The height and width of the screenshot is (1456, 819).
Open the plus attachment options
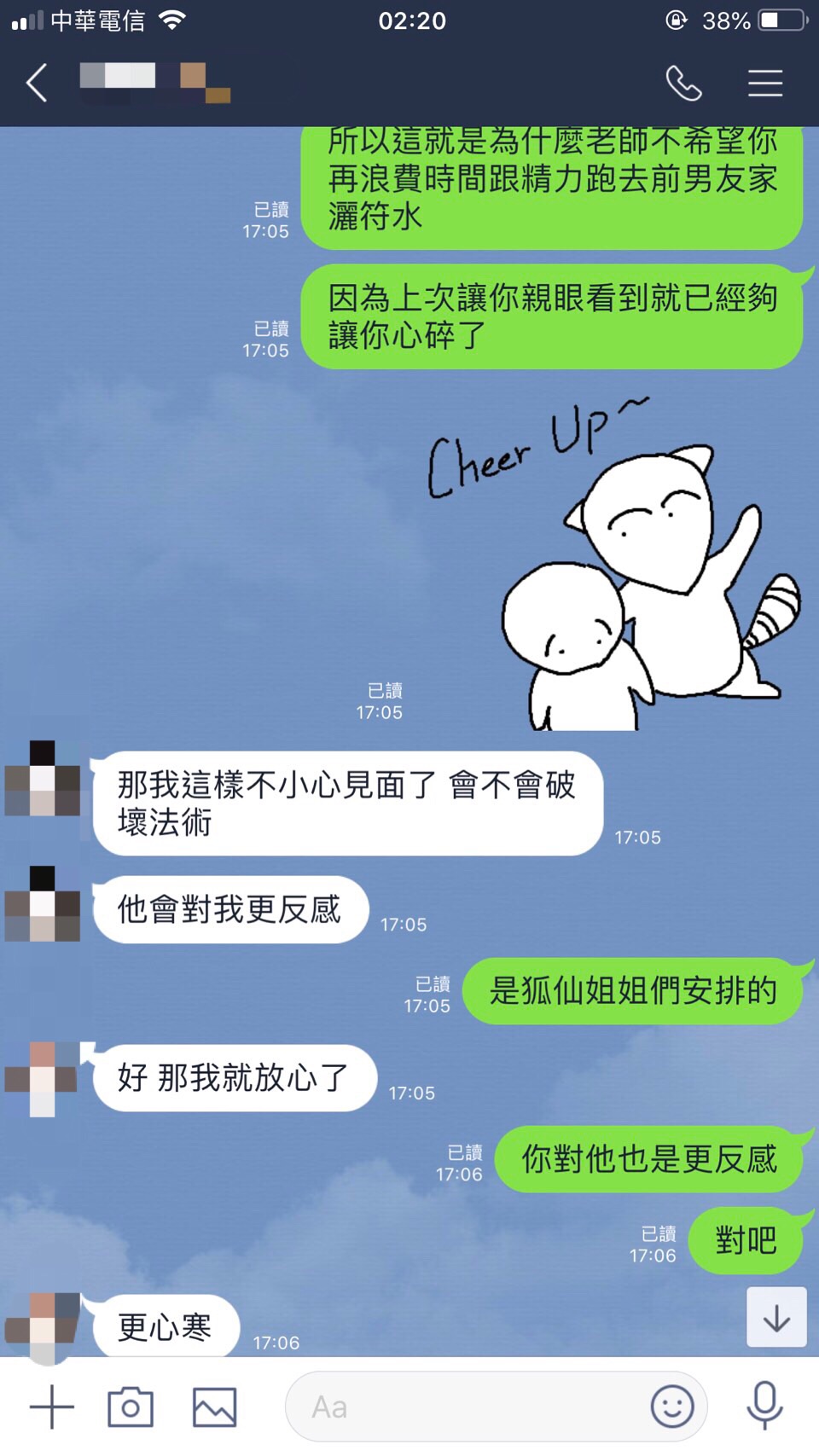coord(52,1407)
